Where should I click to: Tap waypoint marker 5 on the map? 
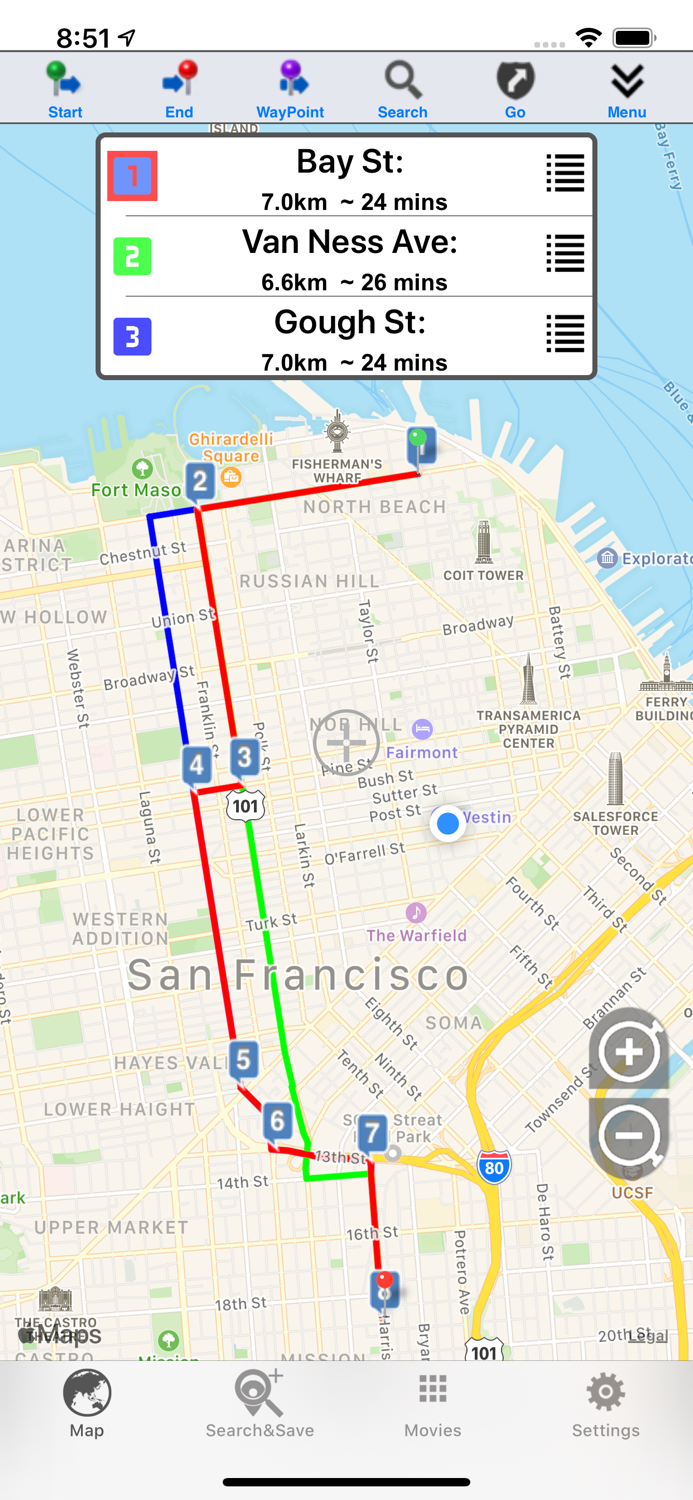click(244, 1060)
